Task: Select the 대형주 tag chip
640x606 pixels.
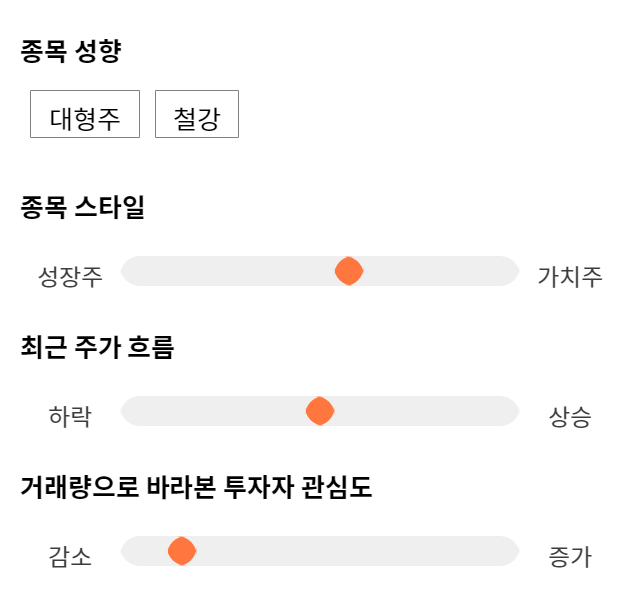Action: click(85, 114)
